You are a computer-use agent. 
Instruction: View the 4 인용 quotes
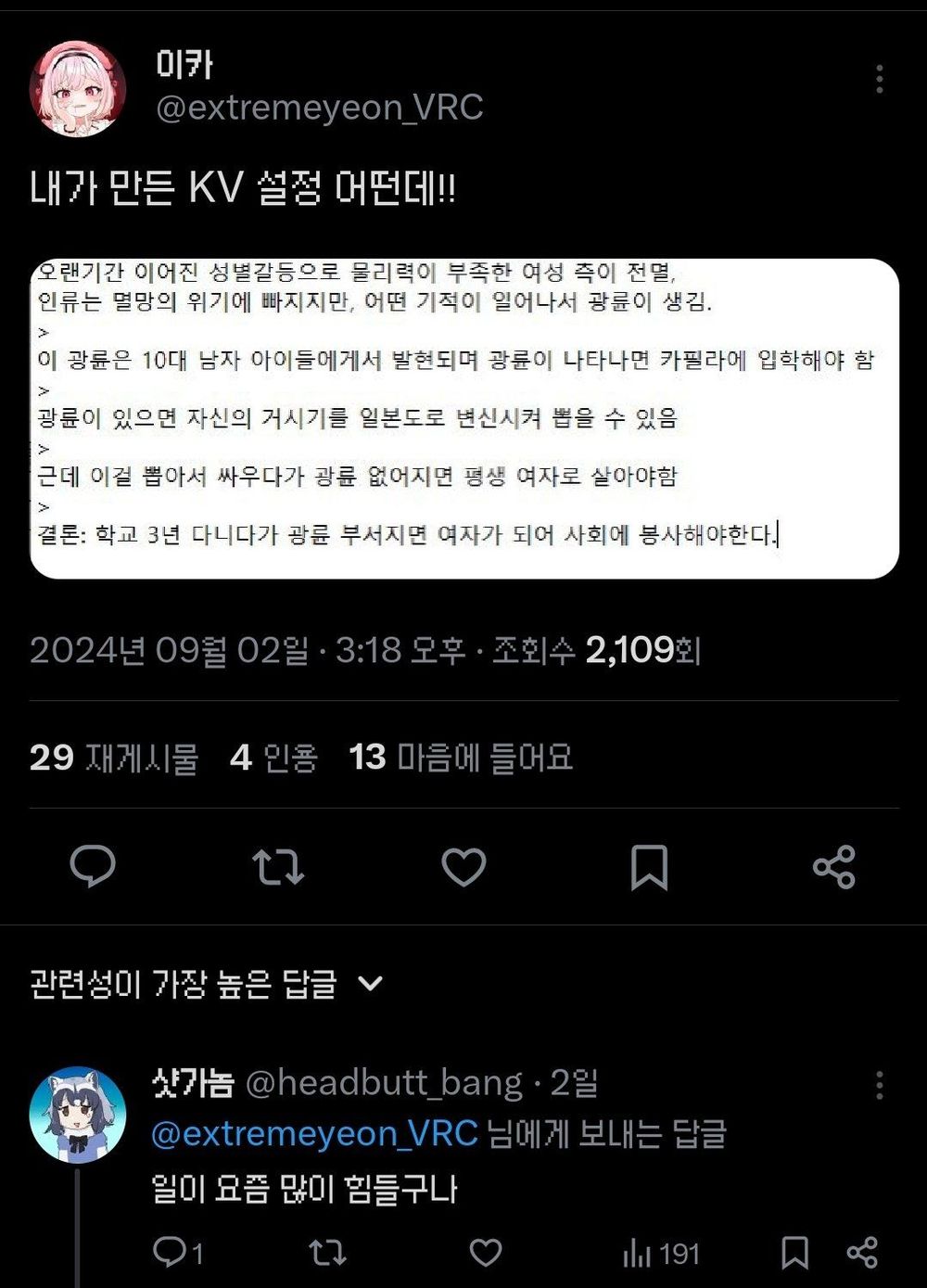[x=273, y=758]
